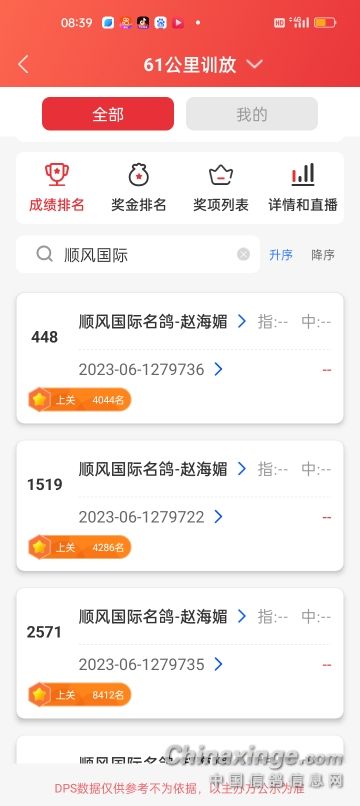Switch to the 我的 tab

point(252,114)
